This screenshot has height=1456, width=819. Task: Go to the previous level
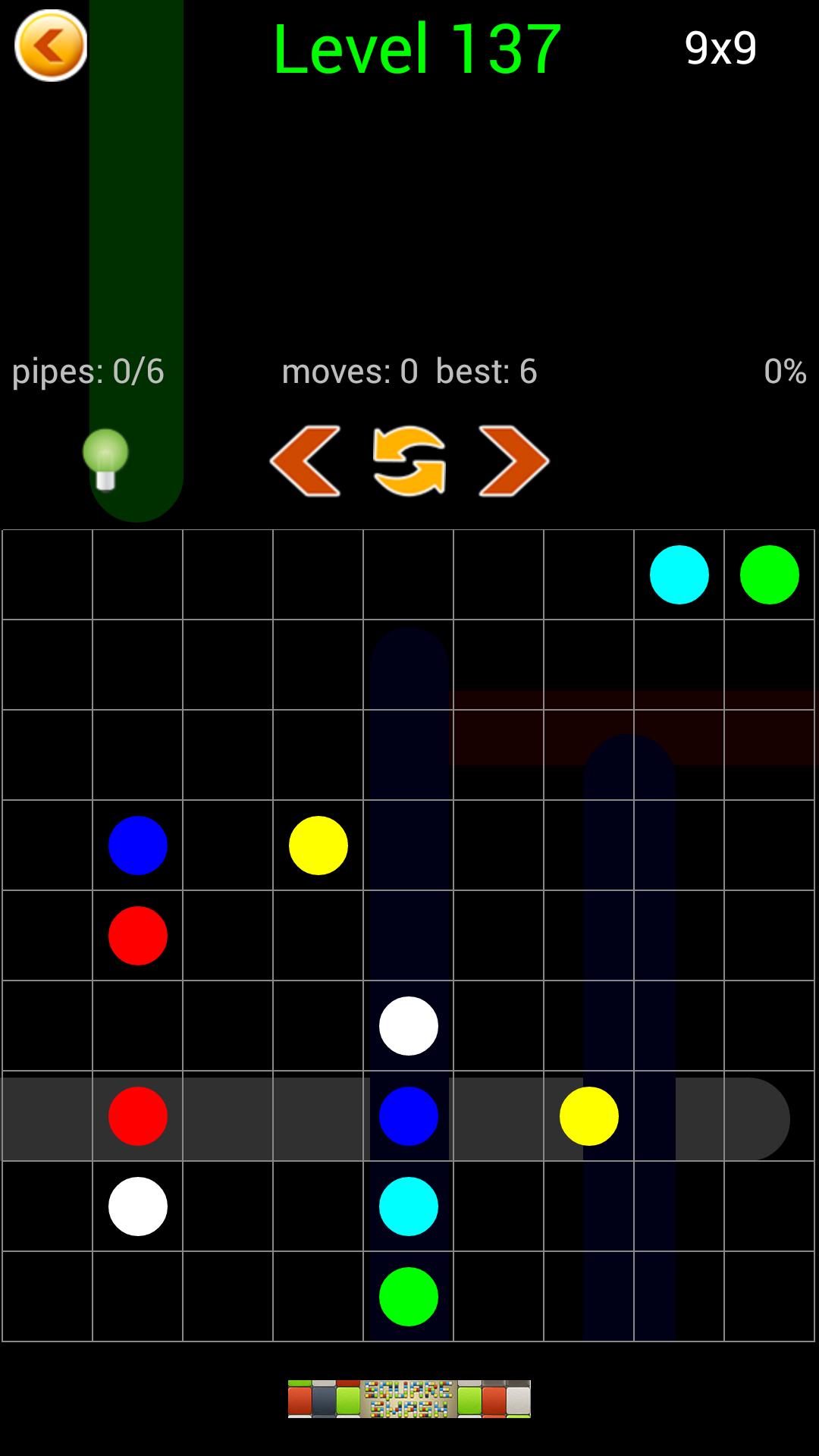306,461
